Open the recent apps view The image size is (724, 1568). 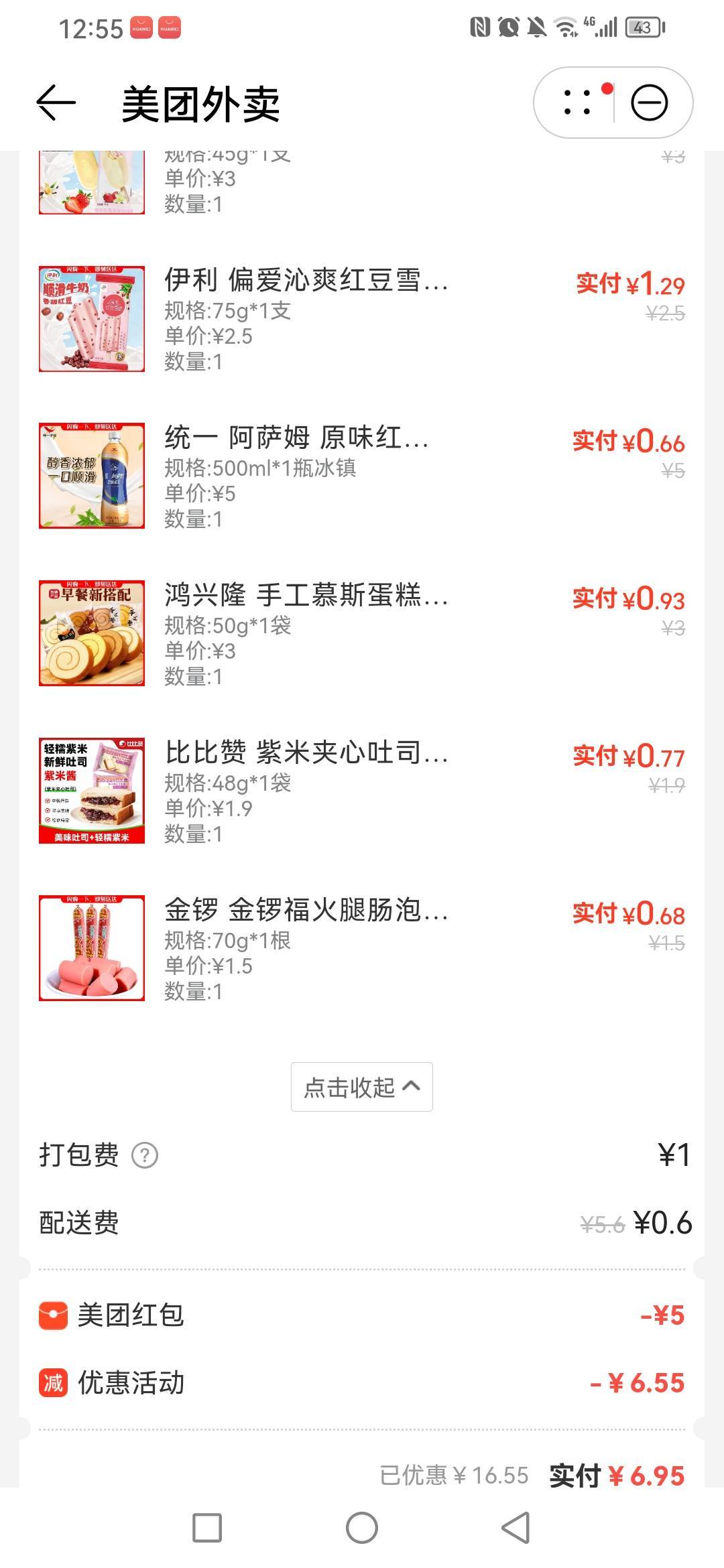click(207, 1528)
